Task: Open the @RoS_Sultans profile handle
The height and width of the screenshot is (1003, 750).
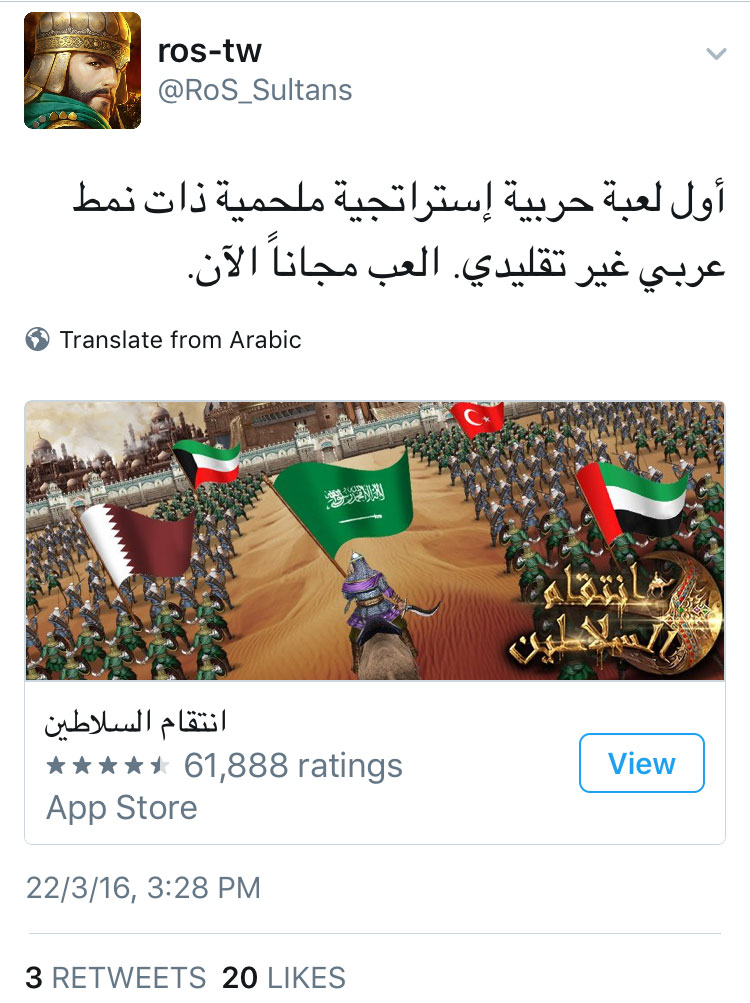Action: pyautogui.click(x=255, y=90)
